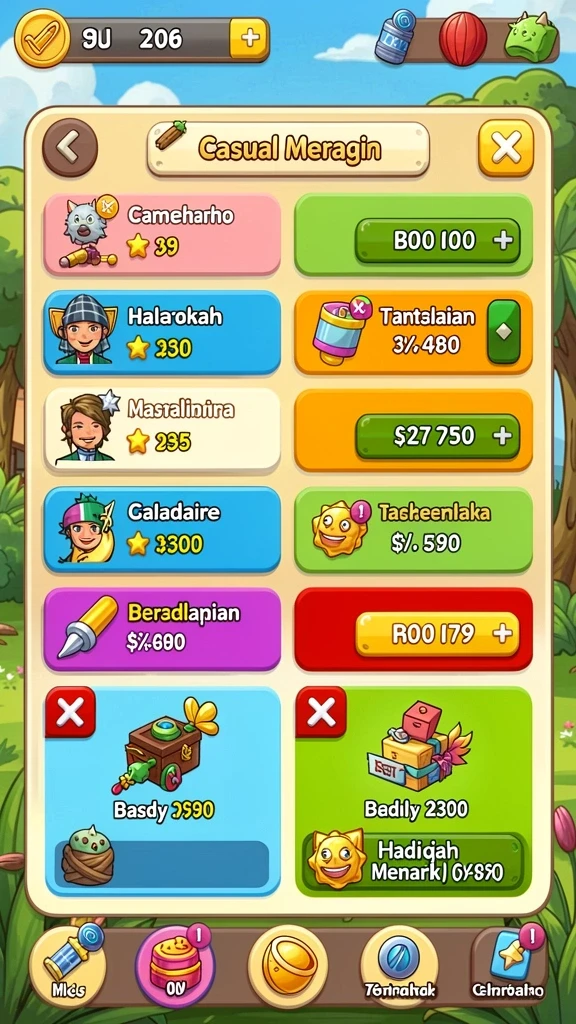The width and height of the screenshot is (576, 1024).
Task: Tap the back arrow in panel header
Action: 70,148
